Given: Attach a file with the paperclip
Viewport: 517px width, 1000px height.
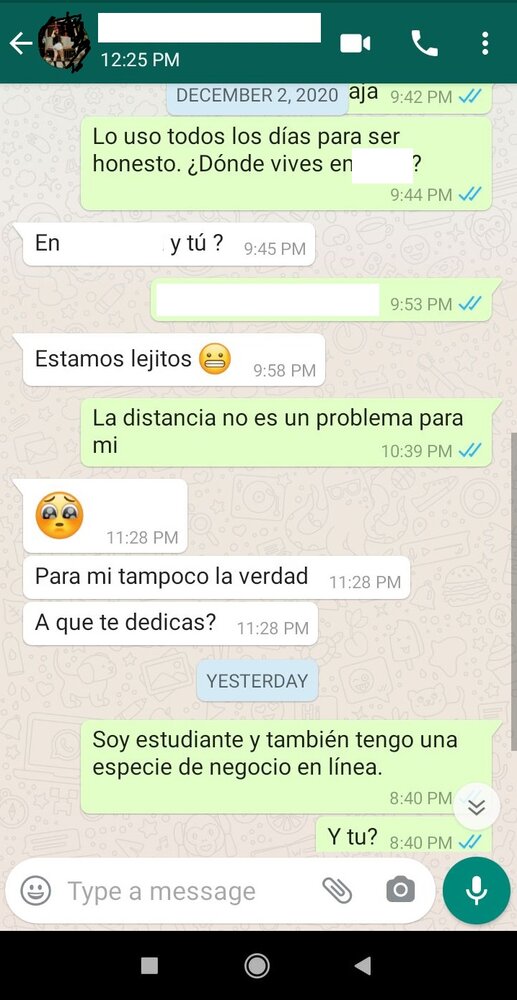Looking at the screenshot, I should (x=337, y=890).
